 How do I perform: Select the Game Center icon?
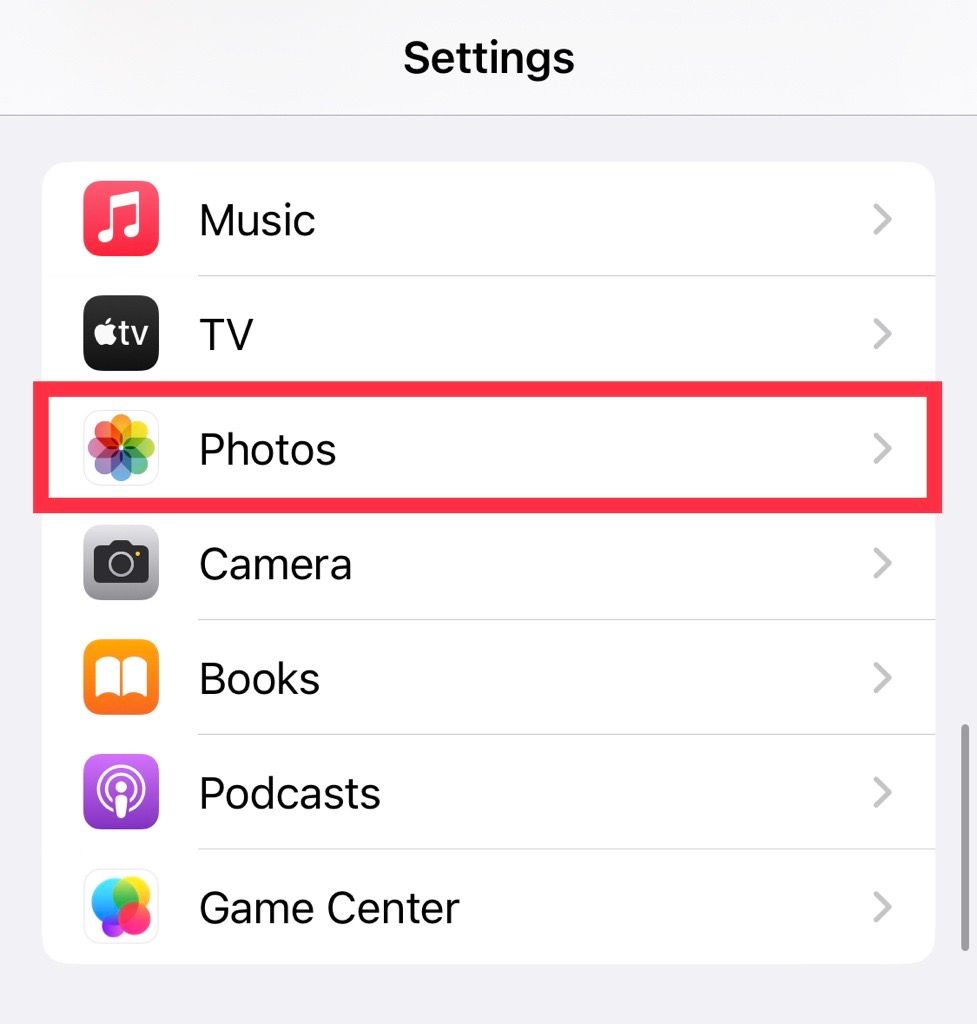120,907
